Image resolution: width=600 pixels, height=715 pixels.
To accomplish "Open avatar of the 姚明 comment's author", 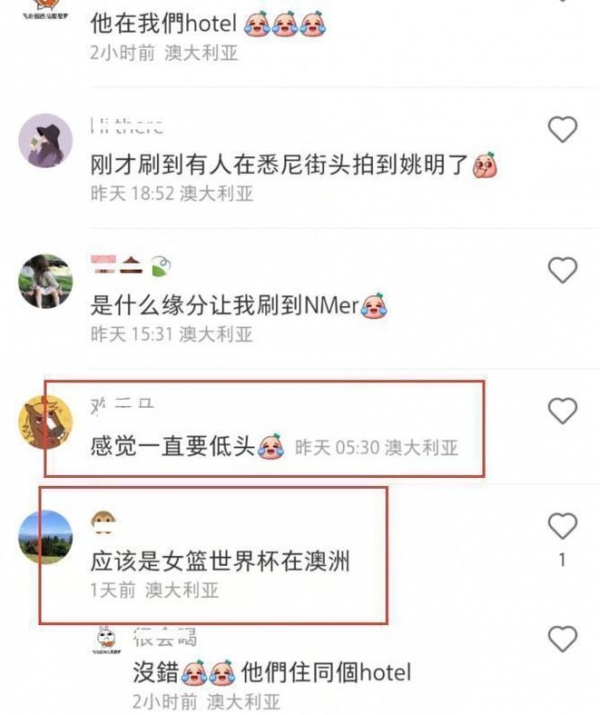I will pyautogui.click(x=45, y=140).
